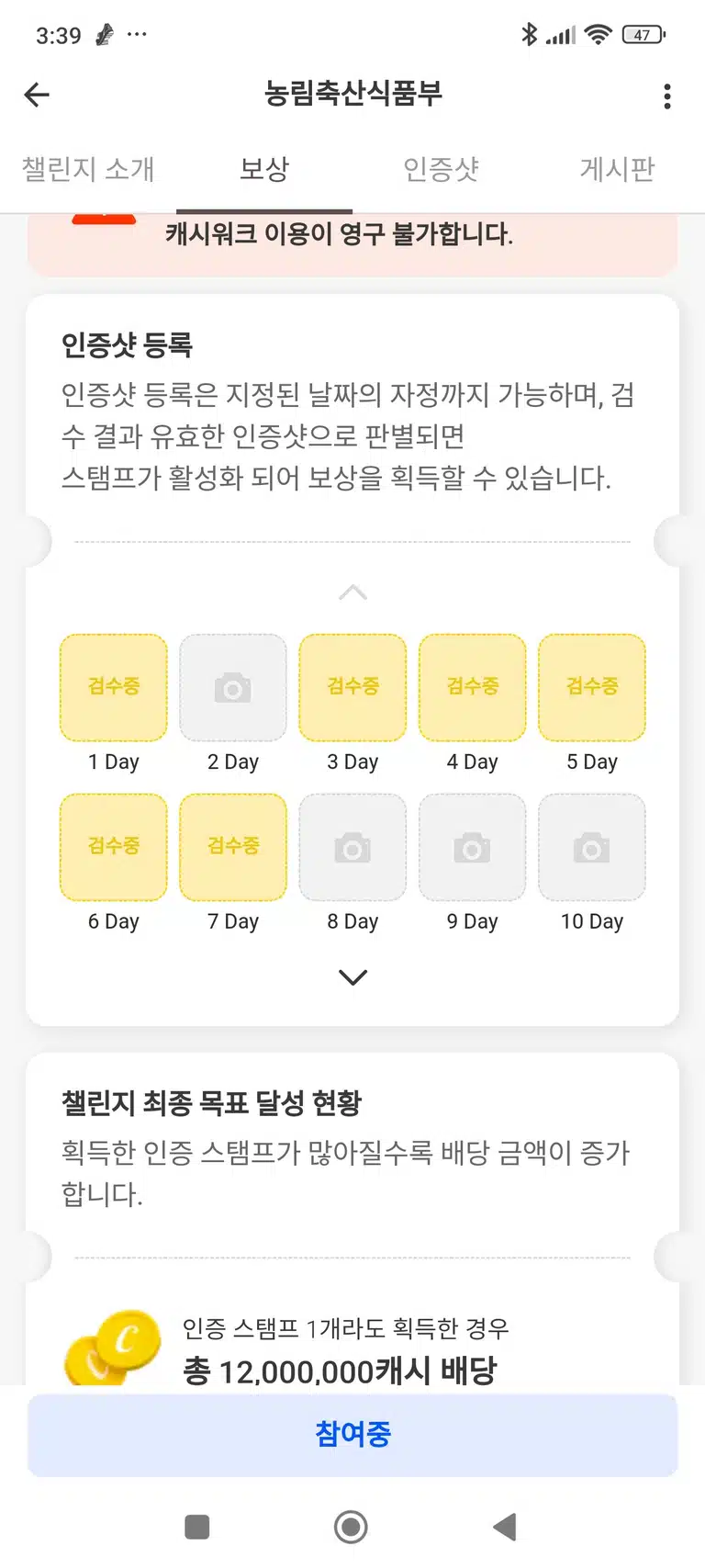Open the 1 Day stamp under review
This screenshot has height=1568, width=705.
click(114, 687)
